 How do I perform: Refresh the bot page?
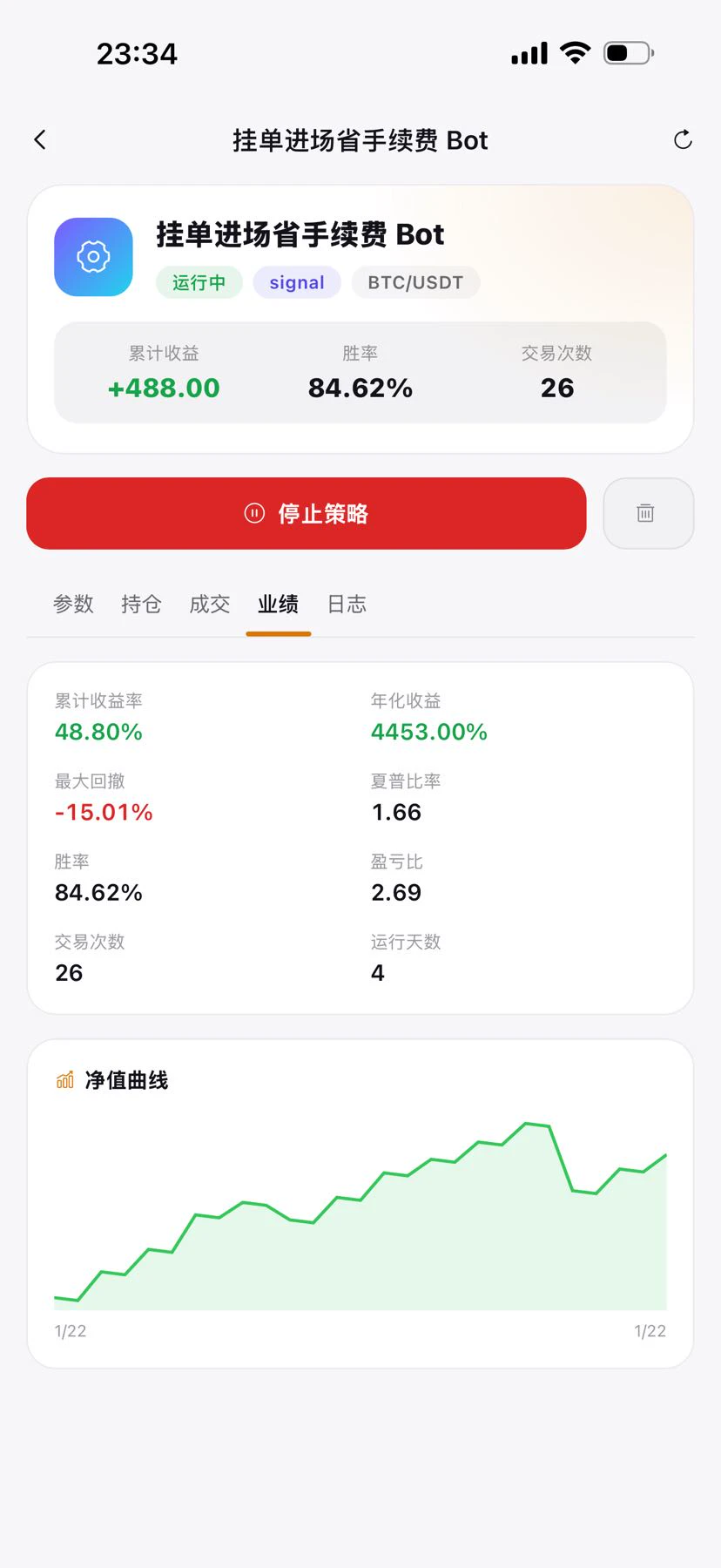coord(683,139)
